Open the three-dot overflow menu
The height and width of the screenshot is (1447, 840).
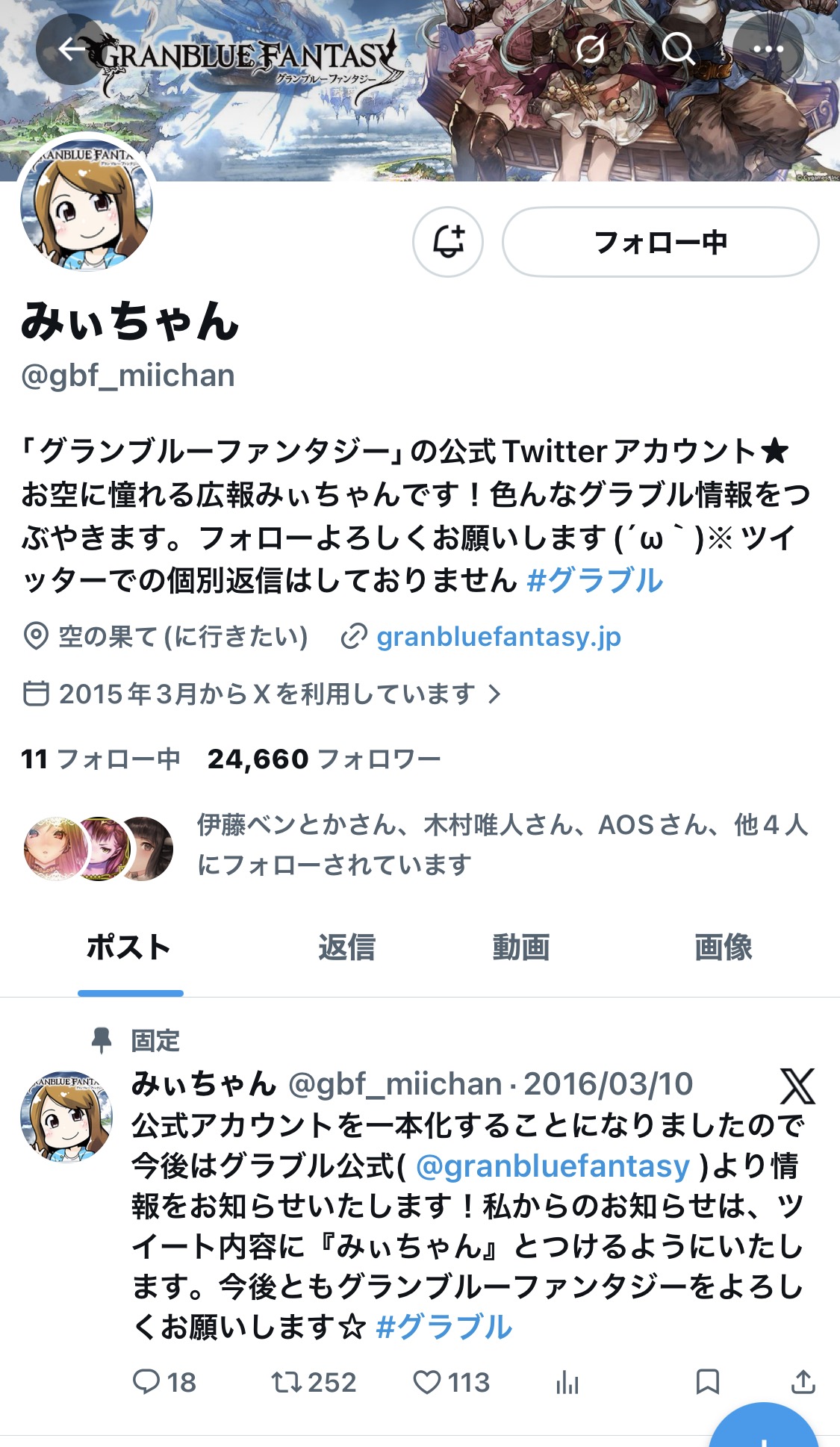point(768,49)
